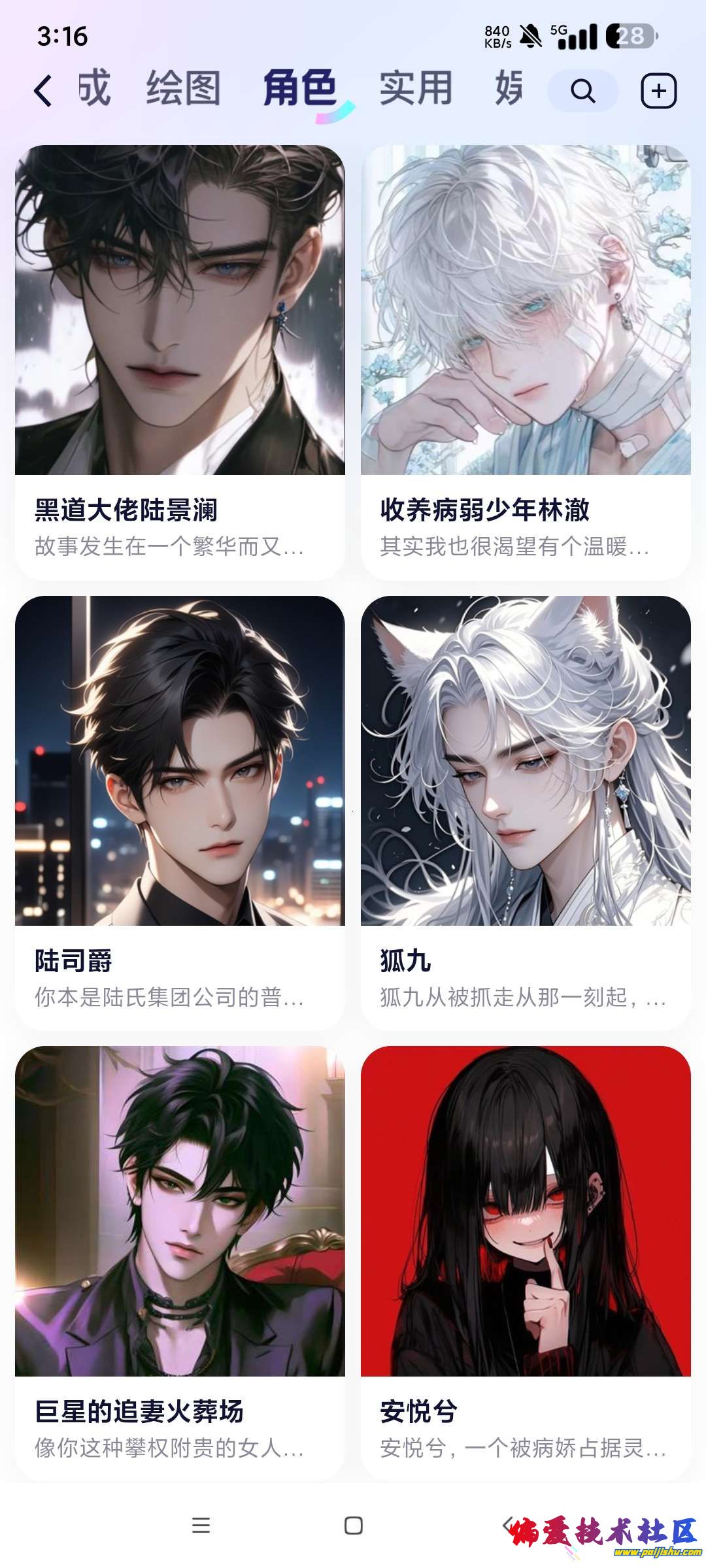Open the 收养病弱少年林澈 character card

coord(526,363)
